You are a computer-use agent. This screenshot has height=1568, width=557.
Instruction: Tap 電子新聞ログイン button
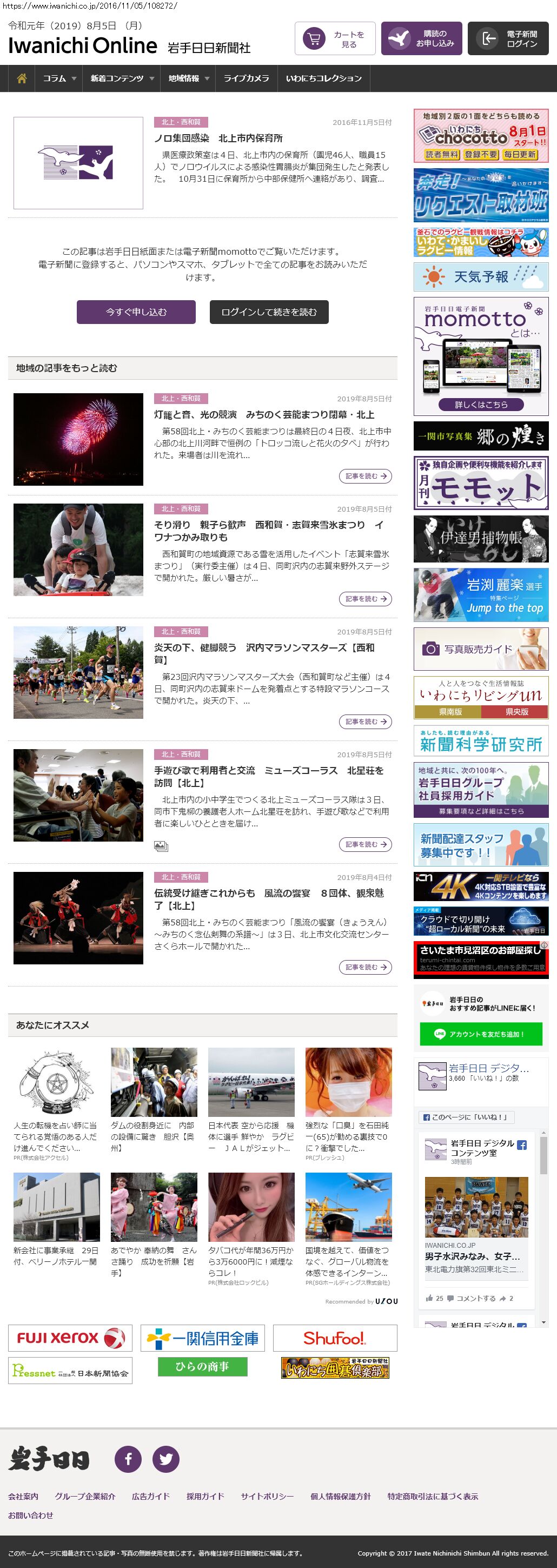508,39
